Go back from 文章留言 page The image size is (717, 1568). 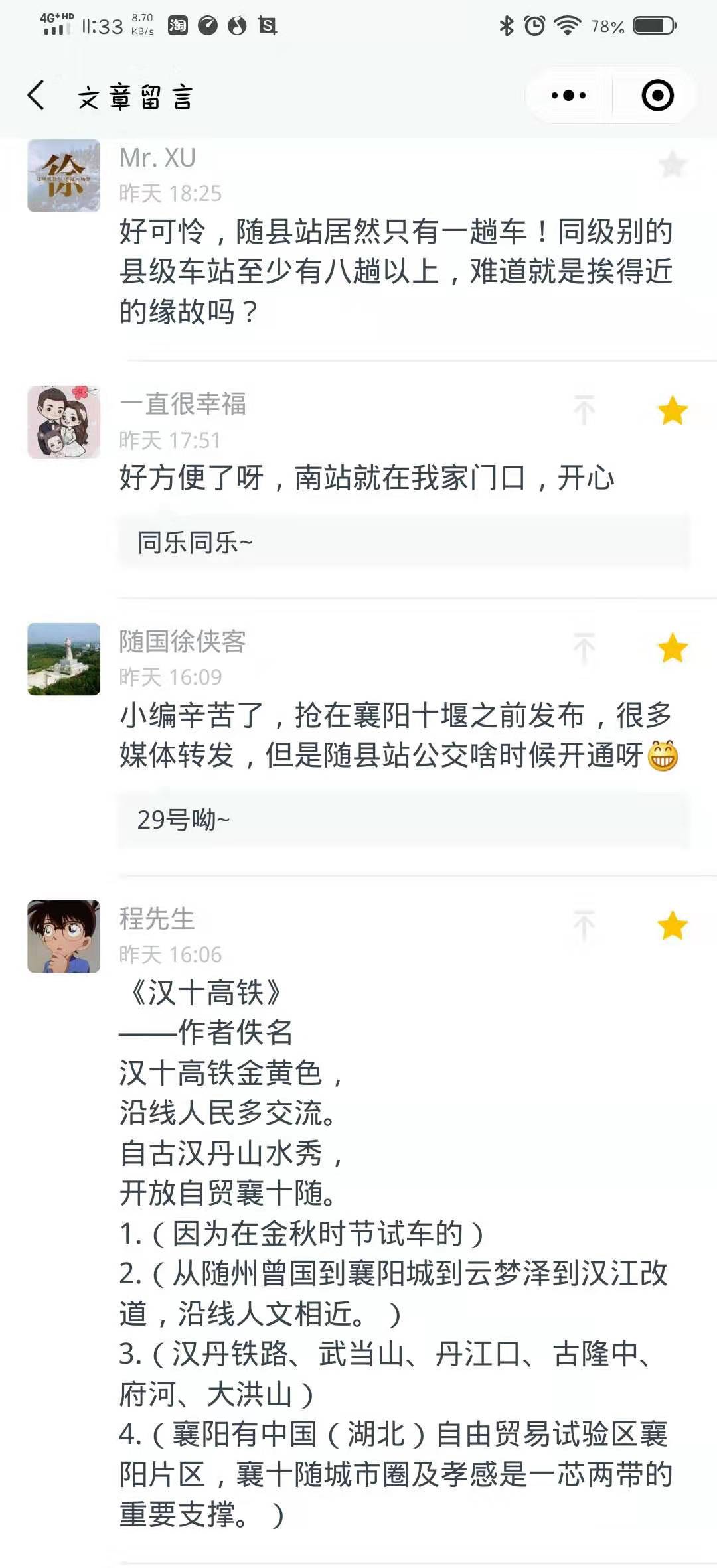coord(37,96)
